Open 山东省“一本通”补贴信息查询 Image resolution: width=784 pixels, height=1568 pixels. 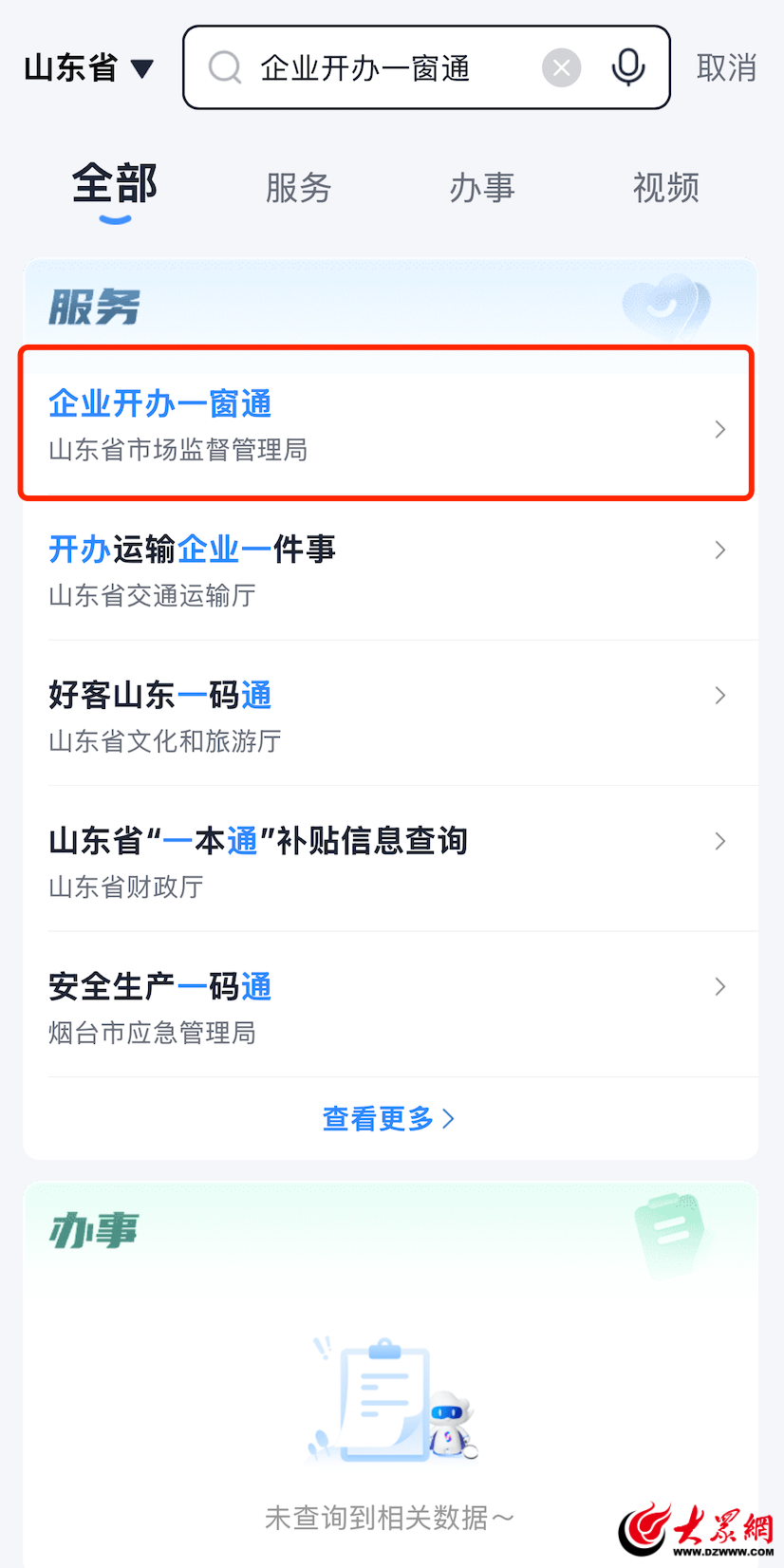pos(386,861)
